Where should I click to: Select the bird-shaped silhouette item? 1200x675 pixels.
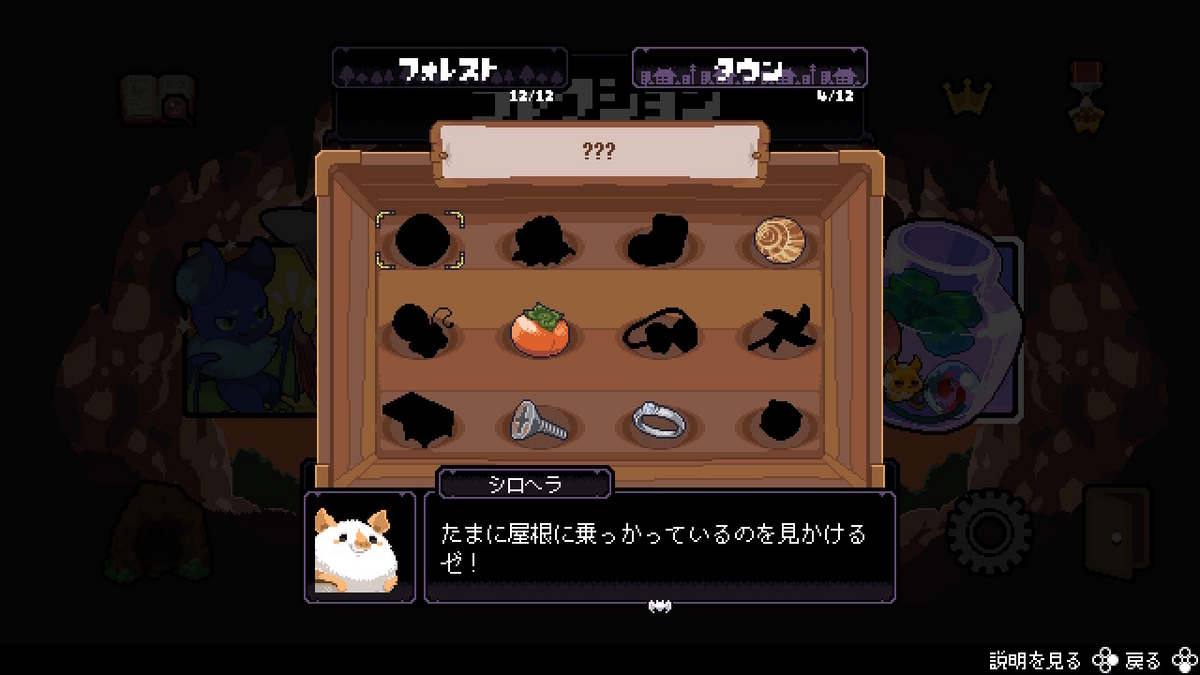tap(780, 330)
